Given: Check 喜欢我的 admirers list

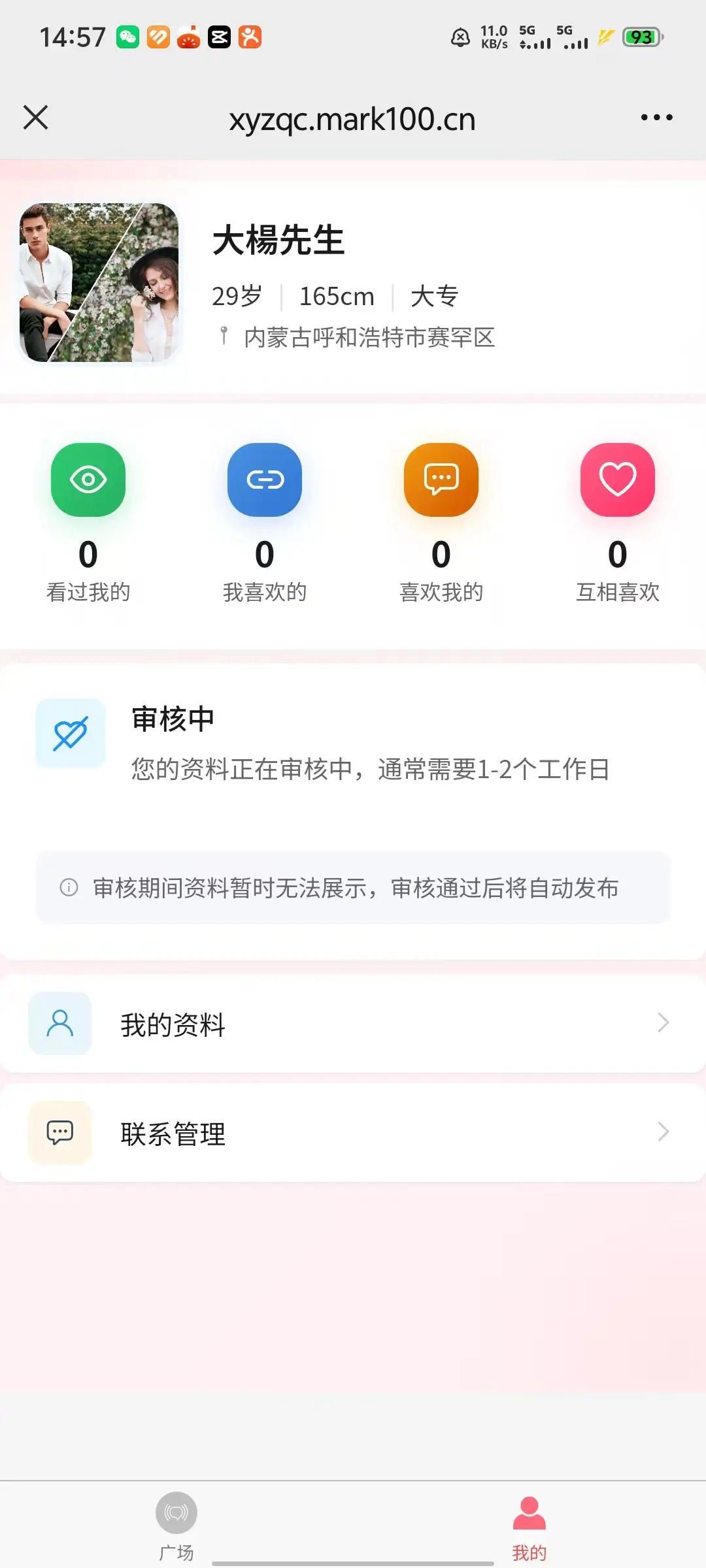Looking at the screenshot, I should coord(441,523).
